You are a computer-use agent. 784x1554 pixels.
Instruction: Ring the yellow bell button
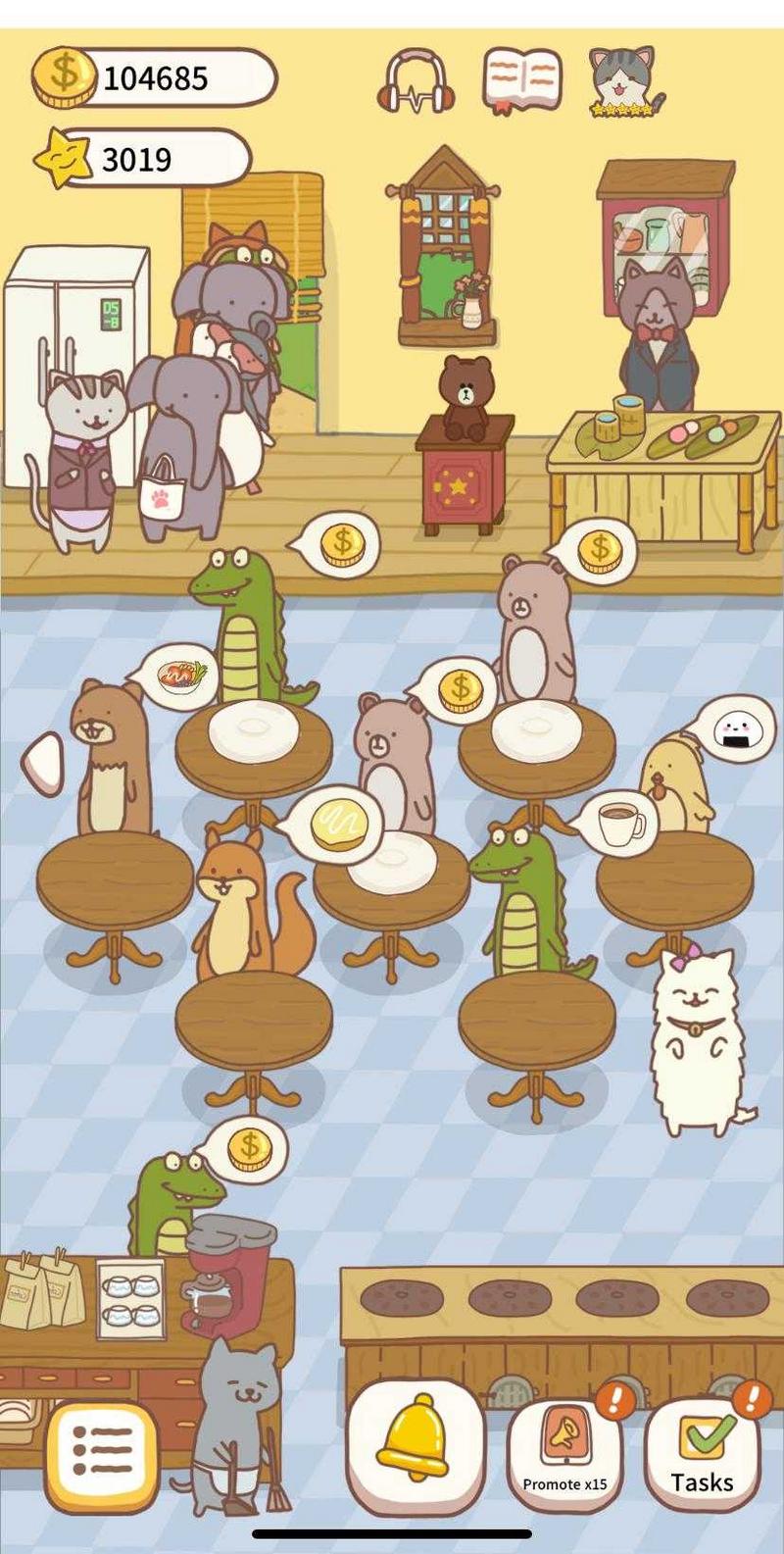(x=416, y=1445)
